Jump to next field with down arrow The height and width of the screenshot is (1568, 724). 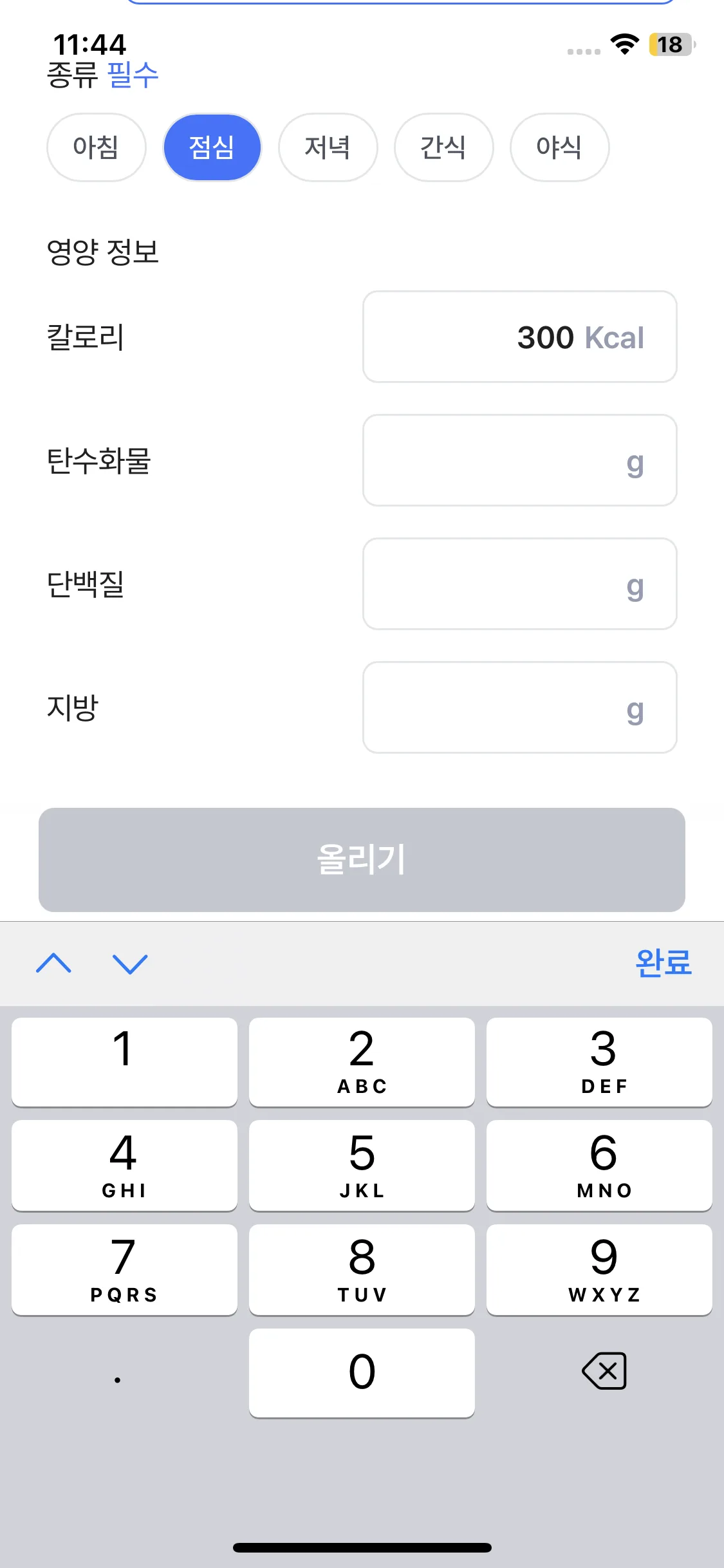coord(130,964)
